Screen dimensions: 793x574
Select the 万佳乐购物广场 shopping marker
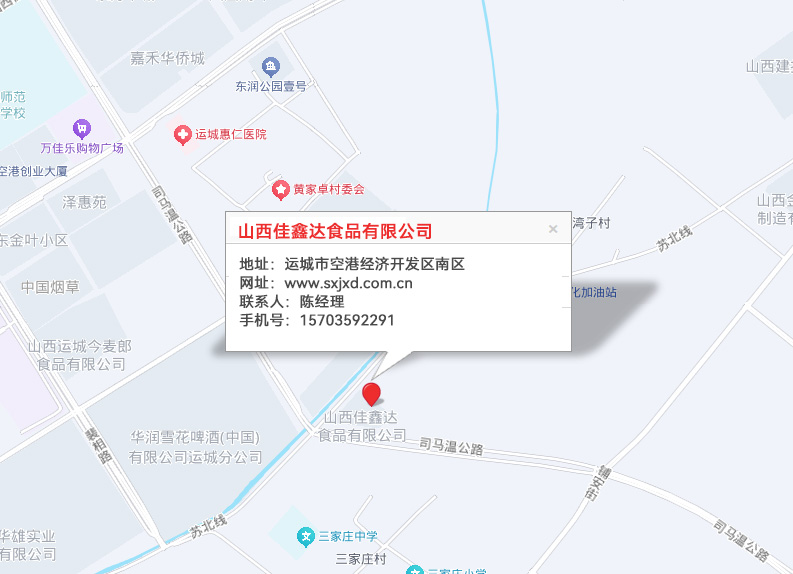(x=82, y=128)
